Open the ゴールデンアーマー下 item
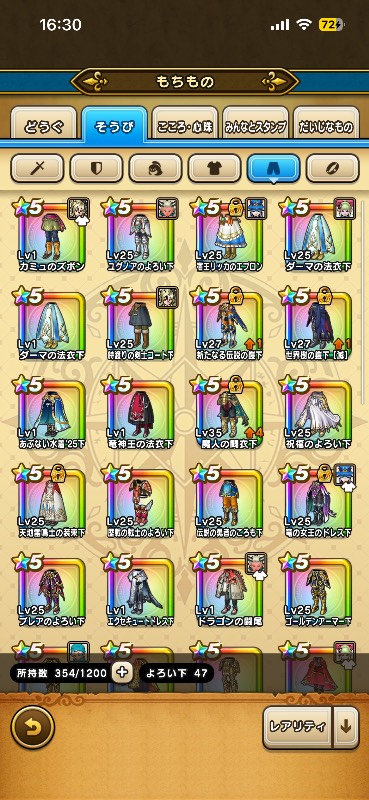This screenshot has width=369, height=800. tap(316, 592)
